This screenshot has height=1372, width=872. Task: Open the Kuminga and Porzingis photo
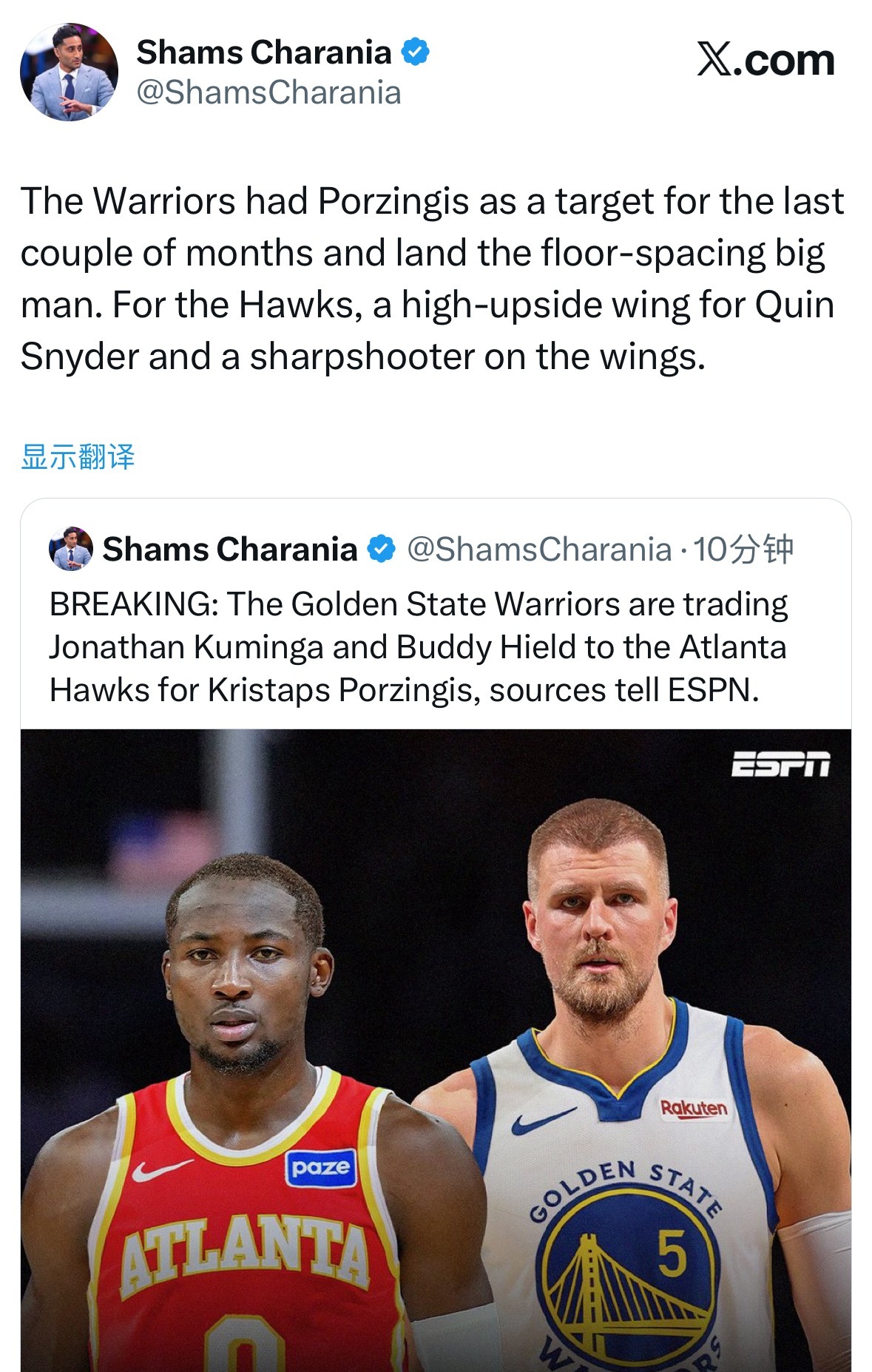(x=436, y=1035)
